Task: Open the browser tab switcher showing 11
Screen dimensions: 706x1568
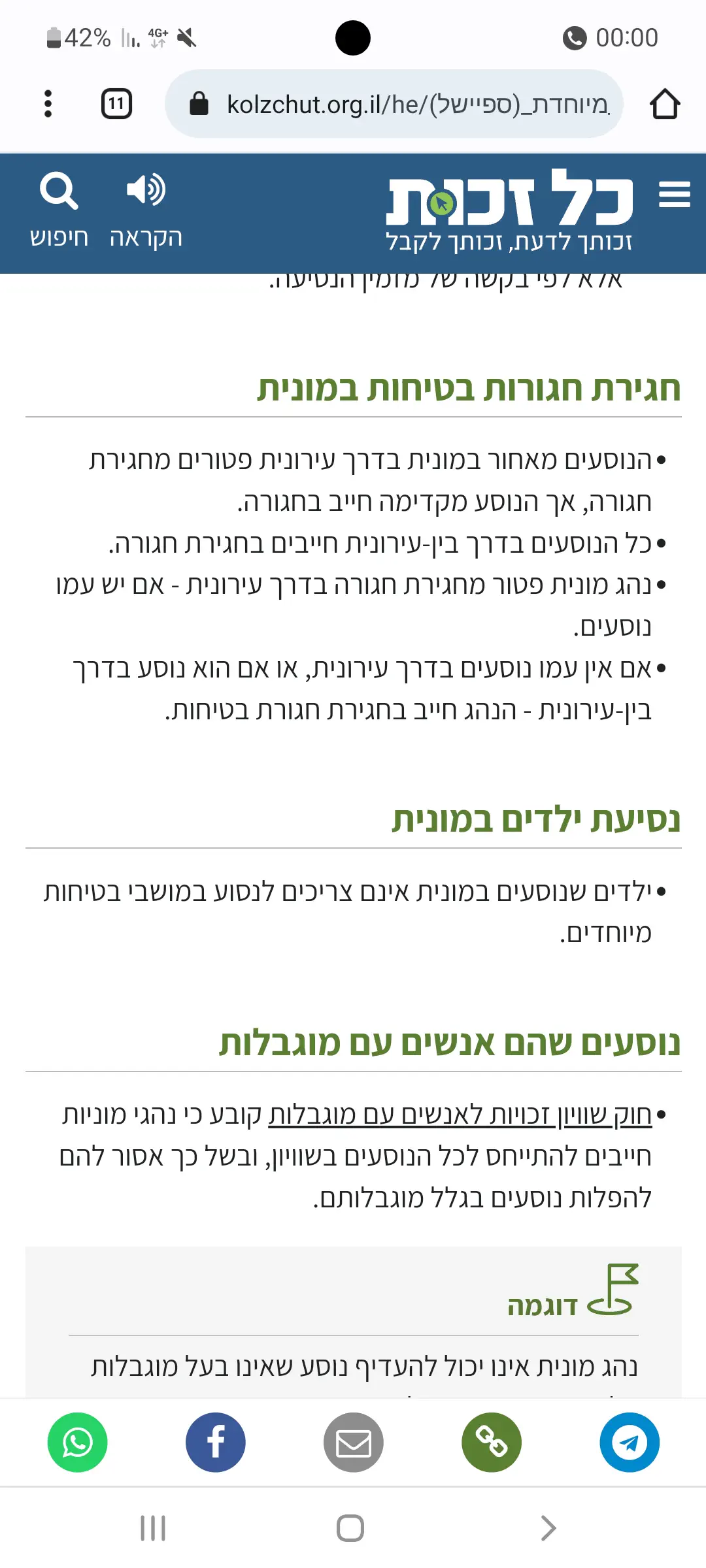Action: (116, 104)
